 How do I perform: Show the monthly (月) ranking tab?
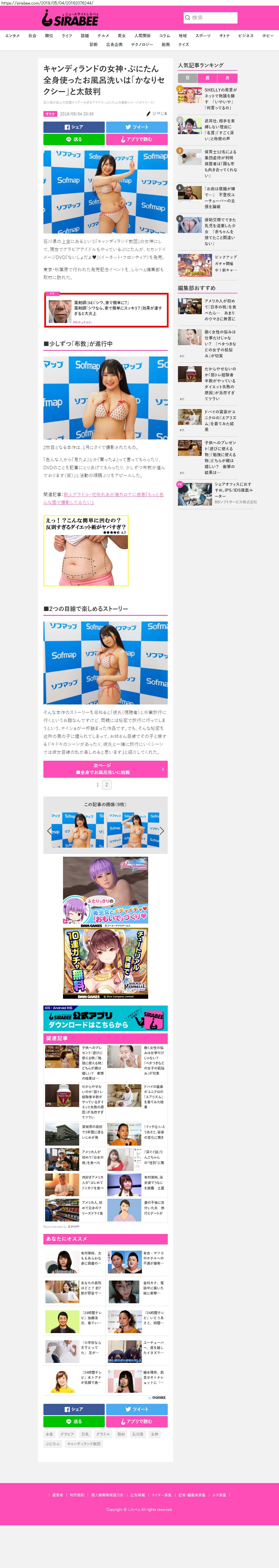click(227, 78)
